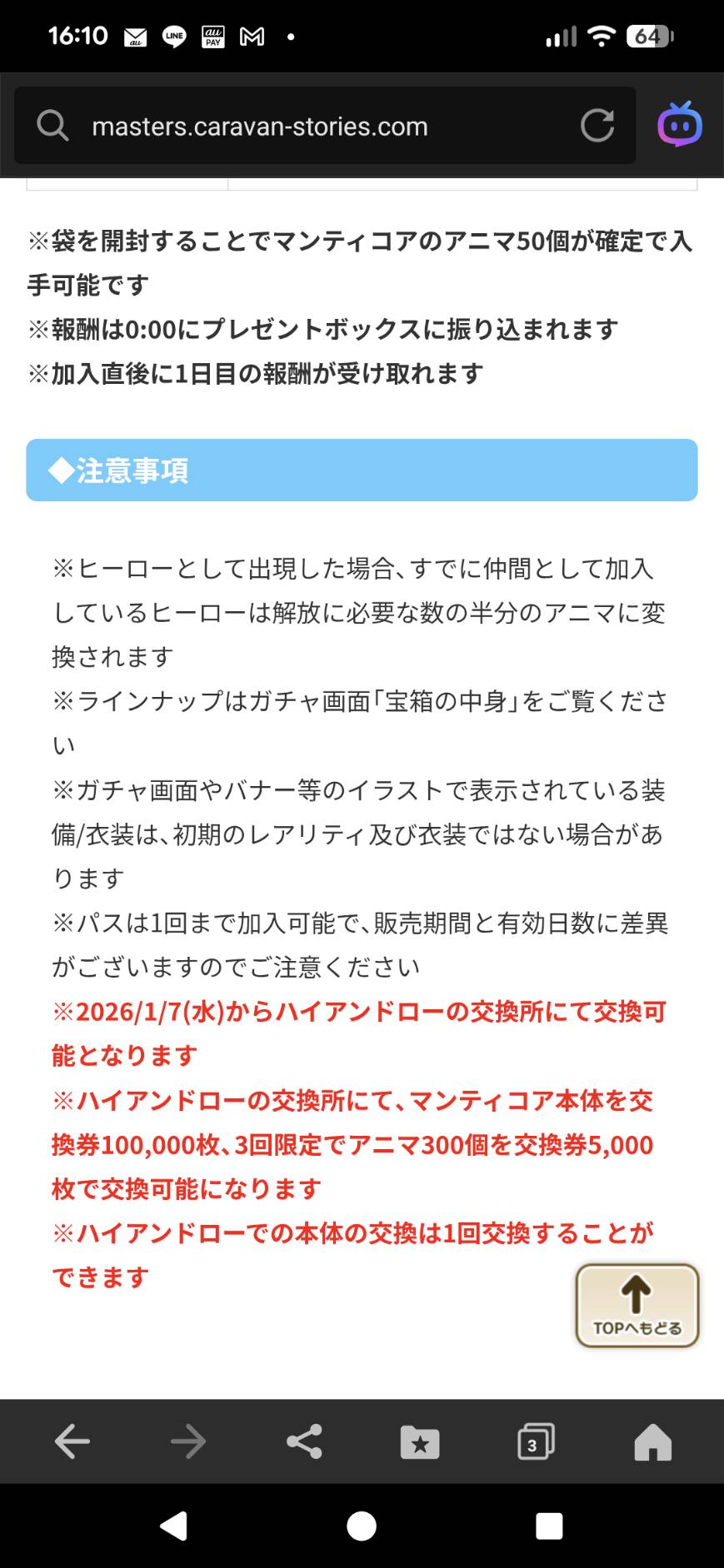Open the tab switcher showing 3 tabs
This screenshot has height=1568, width=724.
(536, 1441)
